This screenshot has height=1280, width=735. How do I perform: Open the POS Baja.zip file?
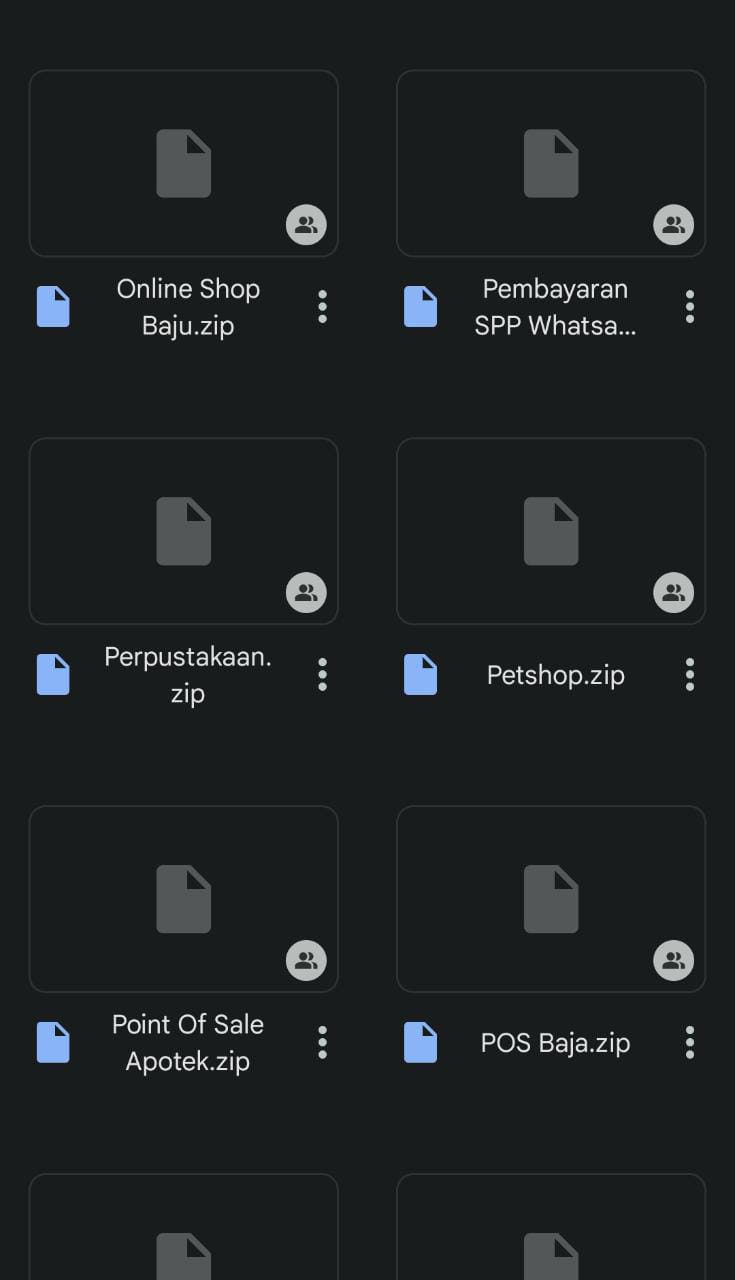coord(551,899)
